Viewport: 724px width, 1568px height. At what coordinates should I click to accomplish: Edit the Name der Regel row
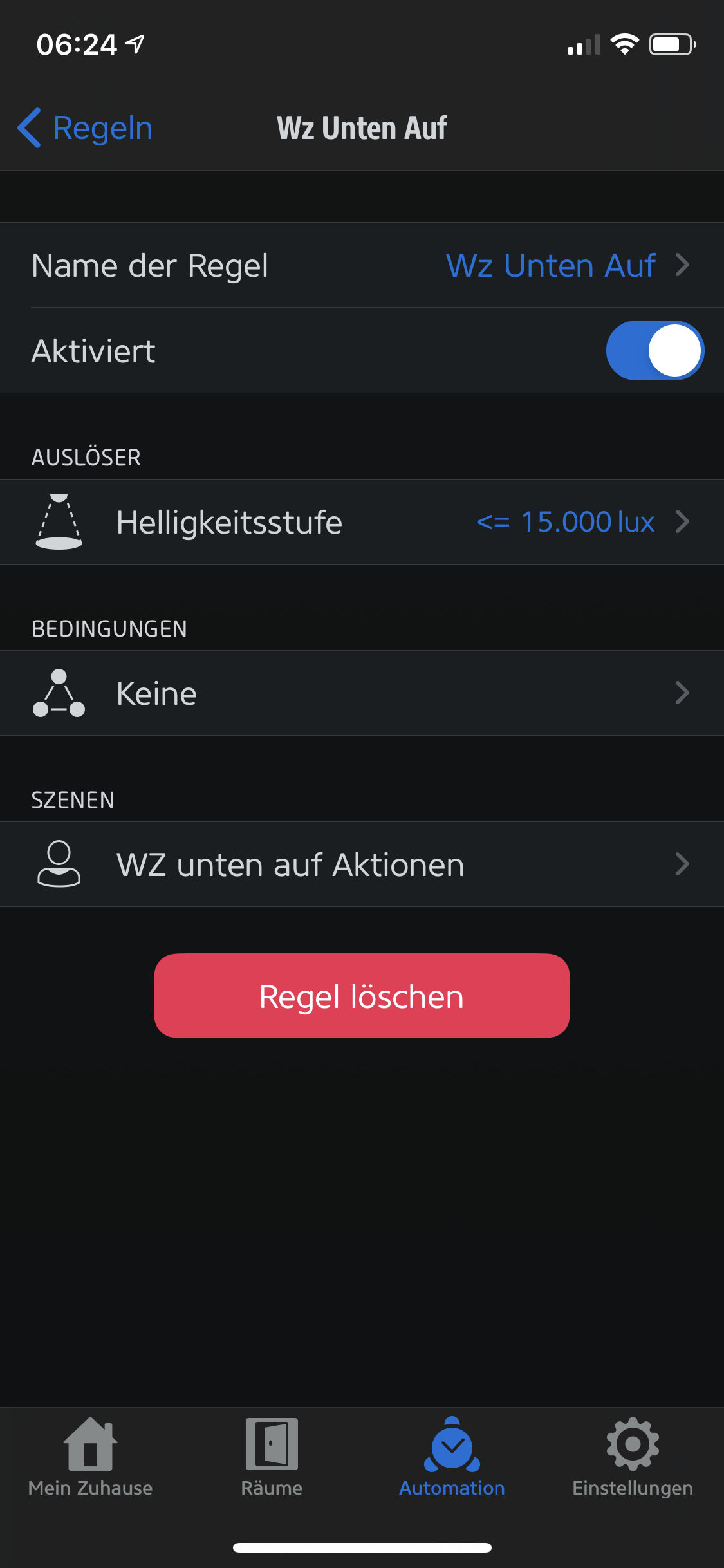coord(362,265)
